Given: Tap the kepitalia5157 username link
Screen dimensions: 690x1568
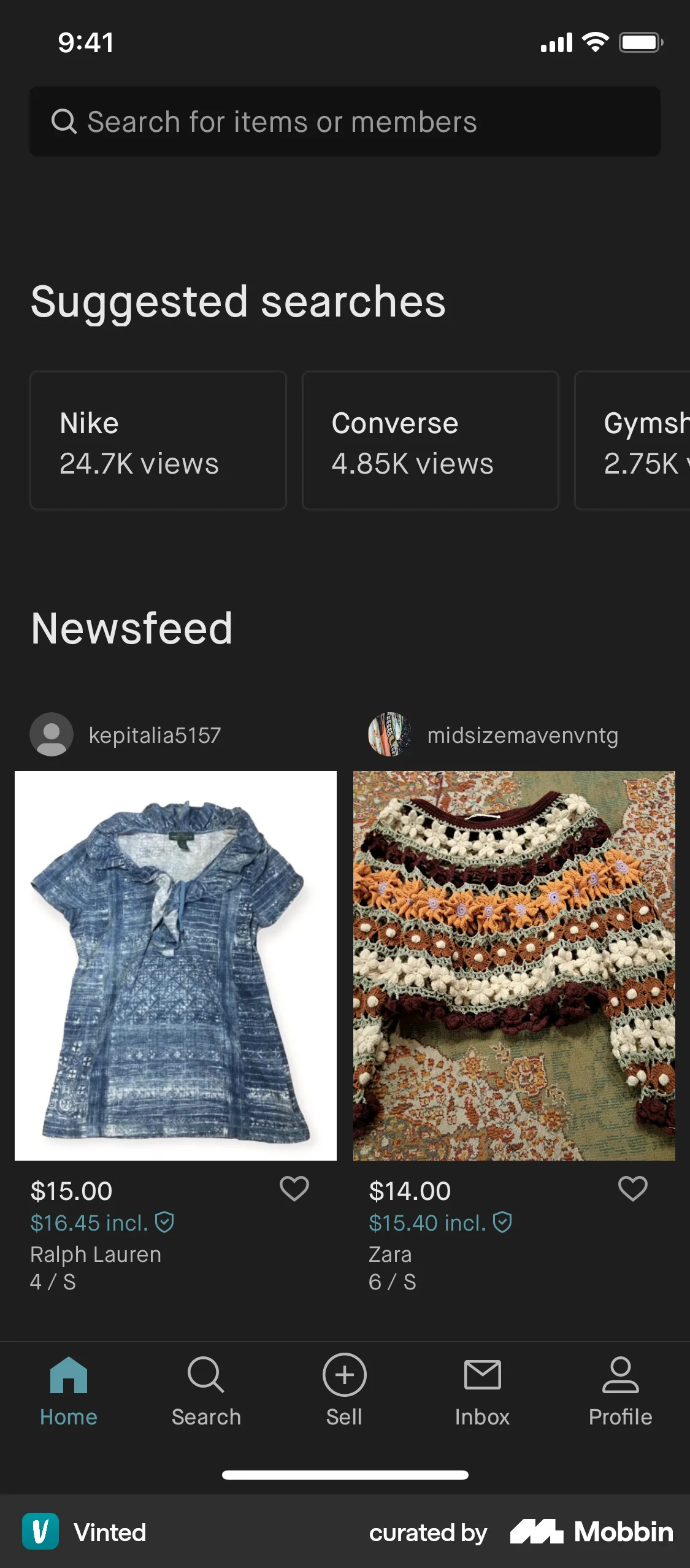Looking at the screenshot, I should click(x=155, y=736).
